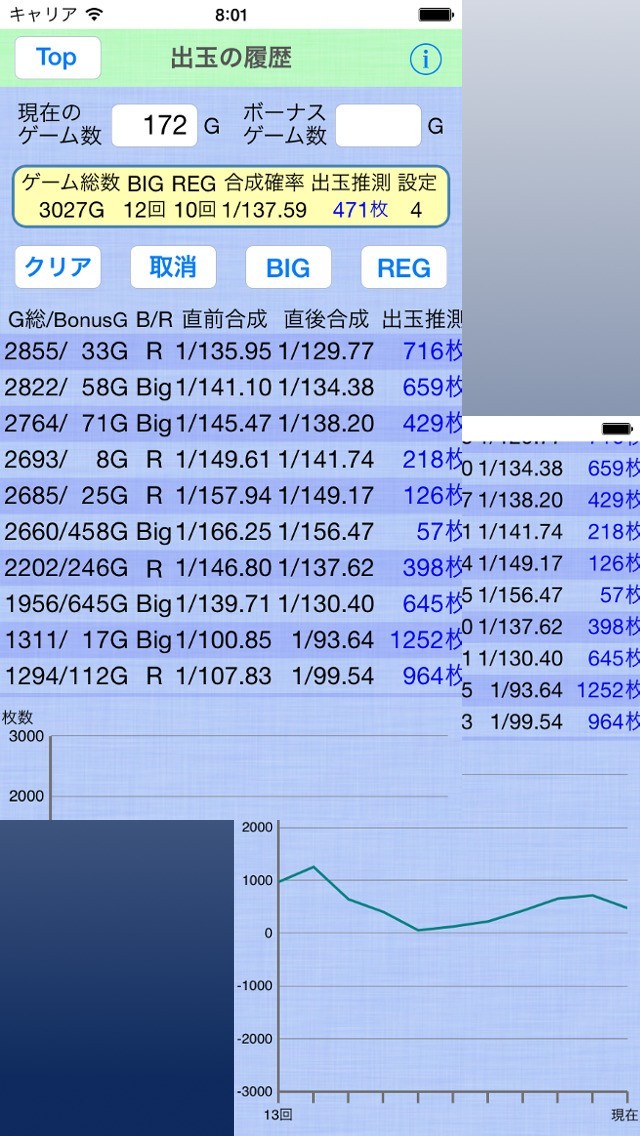The height and width of the screenshot is (1136, 640).
Task: Record a REG bonus
Action: tap(403, 267)
